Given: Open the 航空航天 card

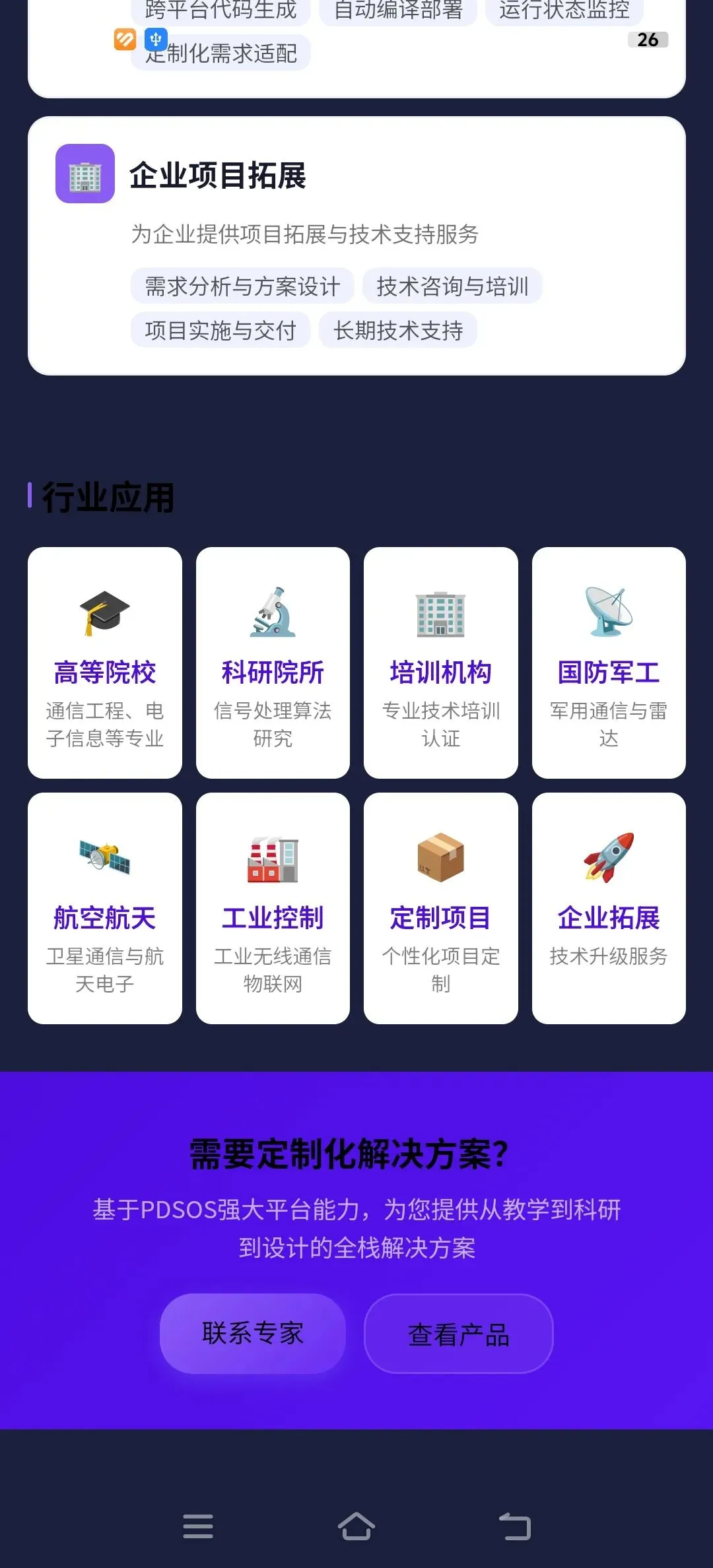Looking at the screenshot, I should [105, 908].
